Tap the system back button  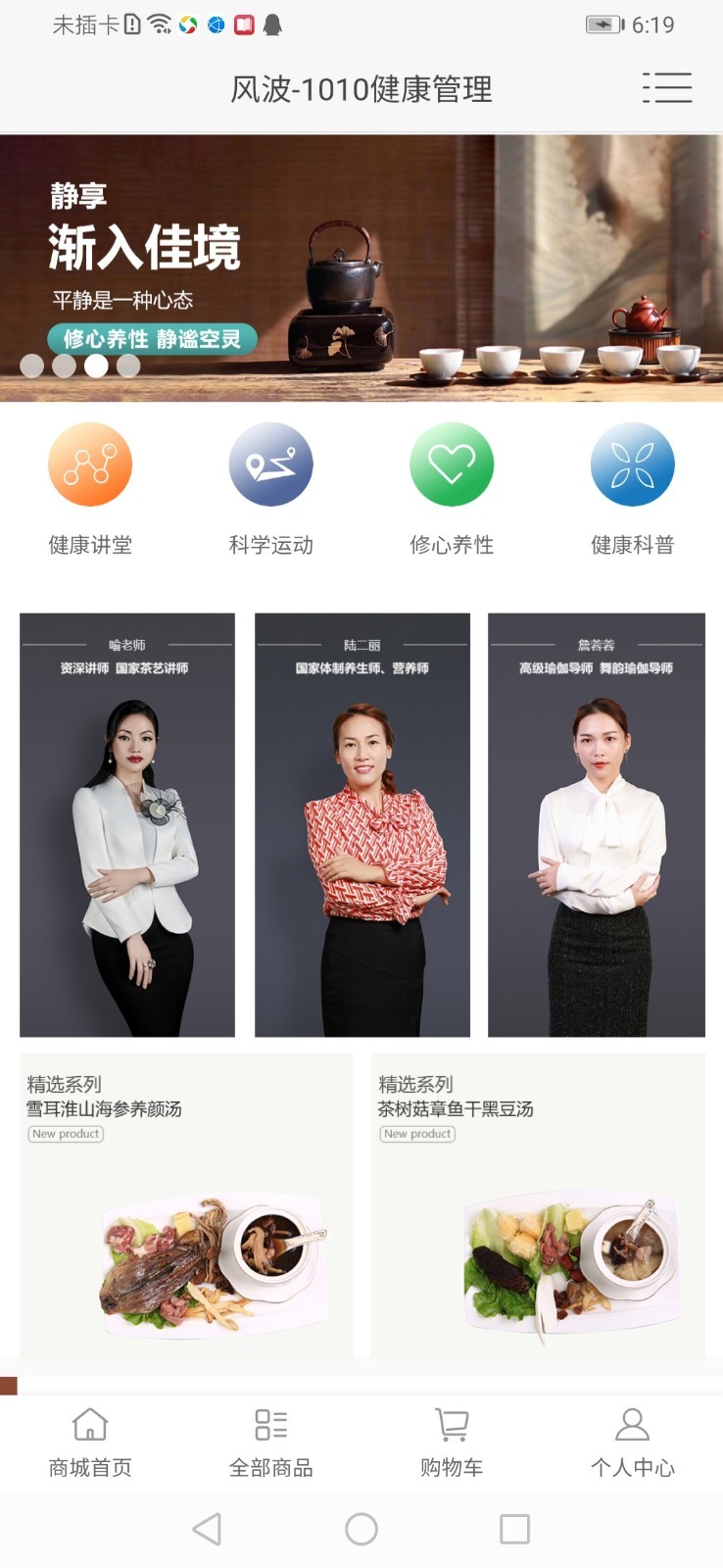(x=207, y=1529)
